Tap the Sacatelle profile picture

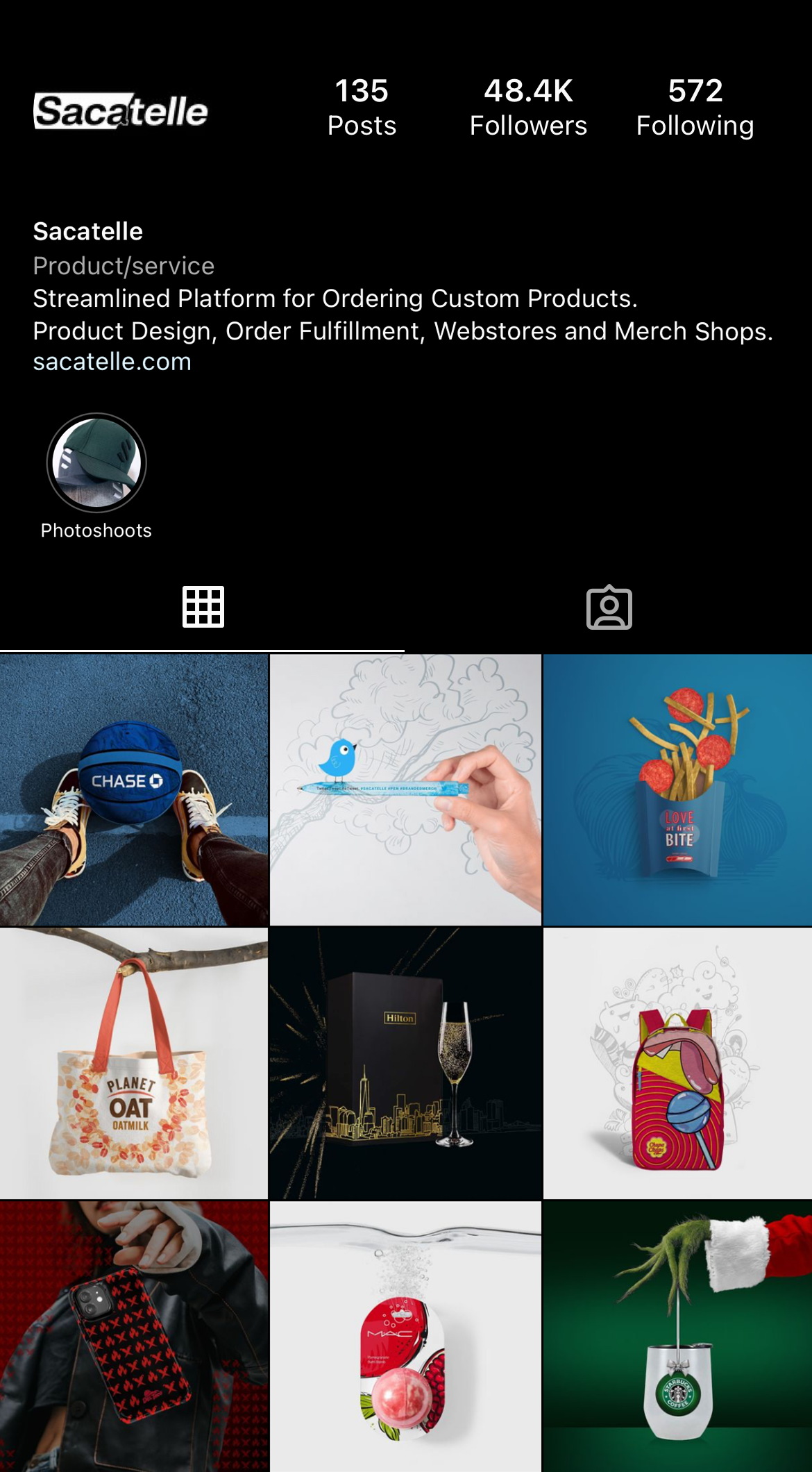coord(121,111)
